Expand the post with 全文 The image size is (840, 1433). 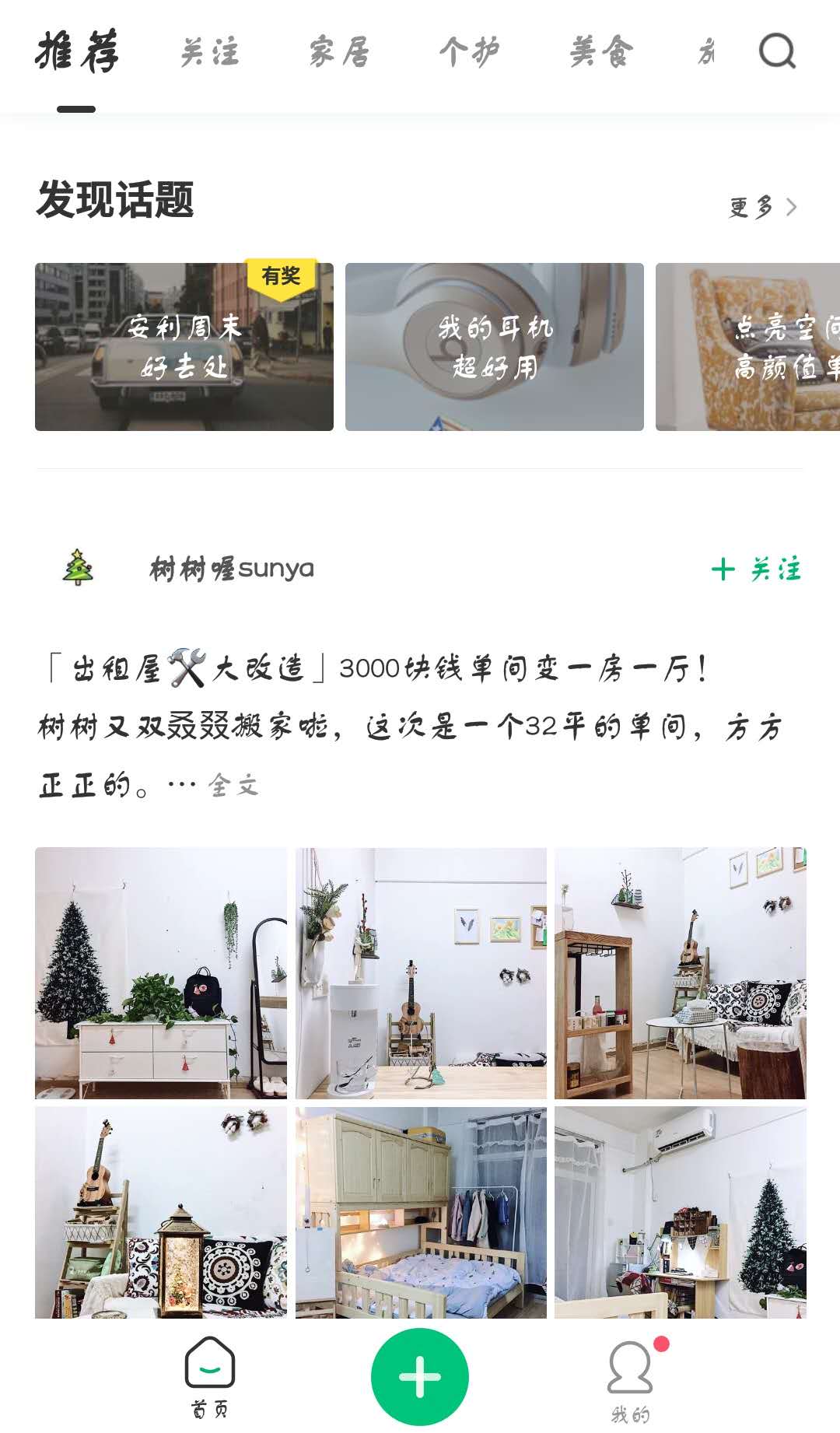coord(233,786)
